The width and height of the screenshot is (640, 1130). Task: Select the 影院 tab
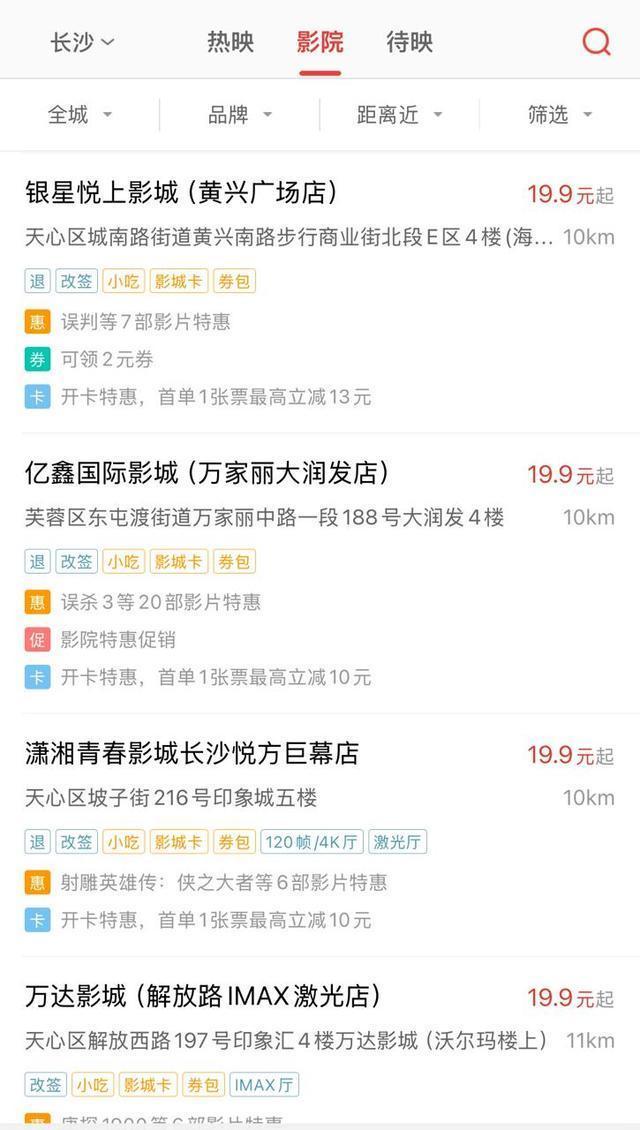[x=320, y=42]
